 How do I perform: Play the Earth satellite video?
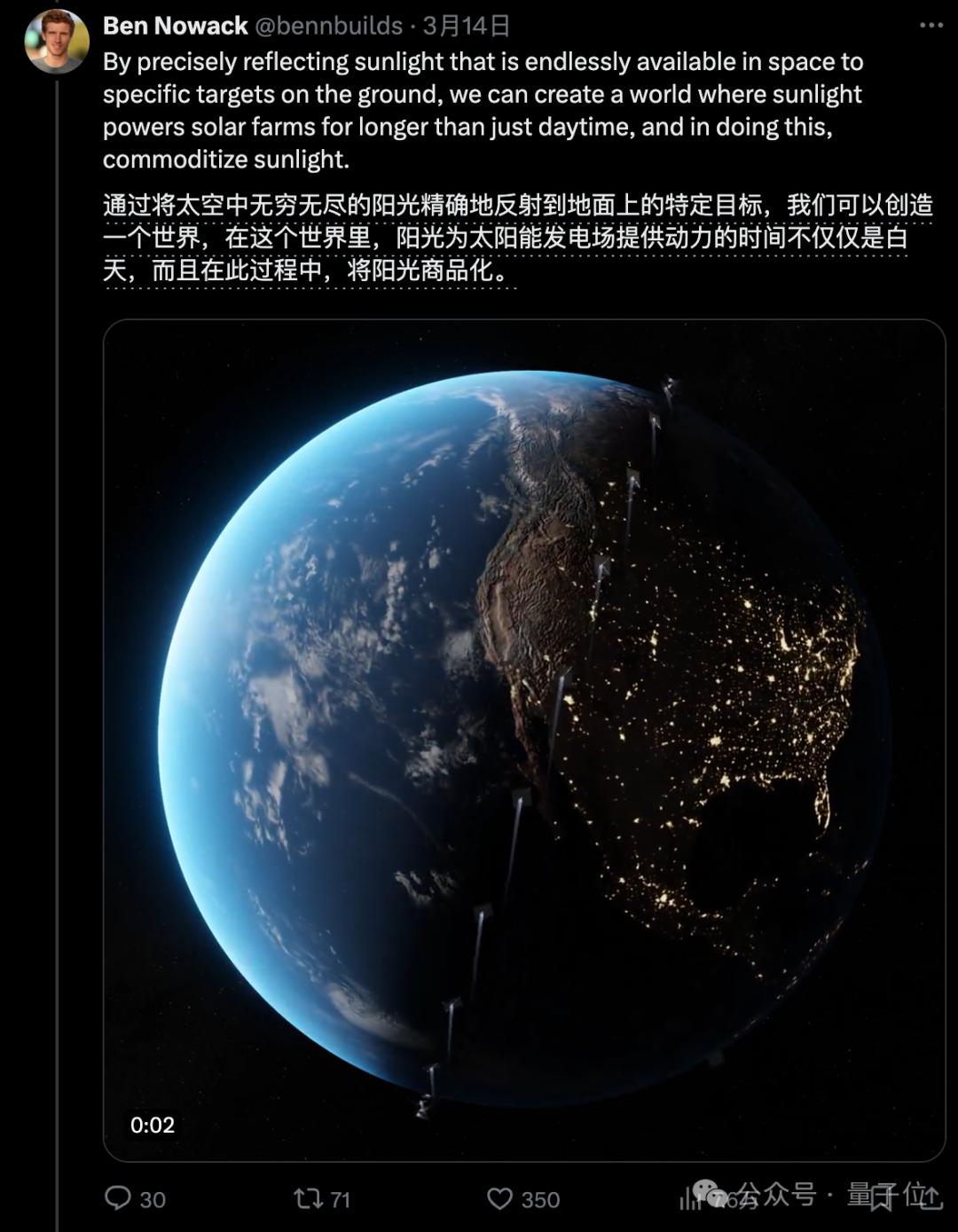(524, 740)
